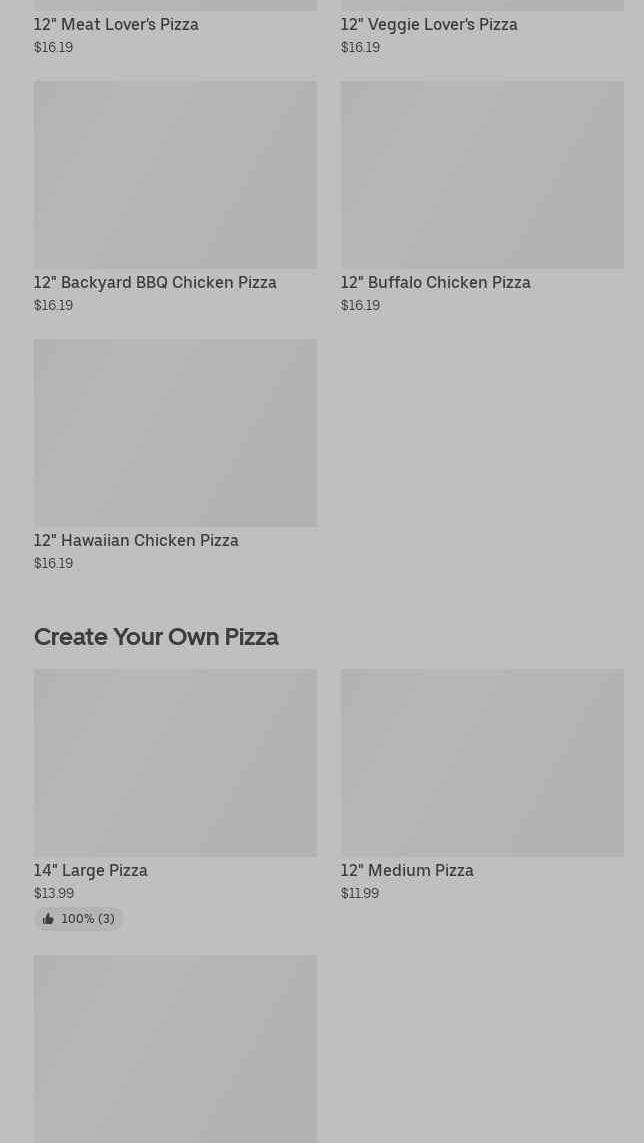View the 12" Hawaiian Chicken Pizza
Image resolution: width=644 pixels, height=1143 pixels.
(x=175, y=433)
